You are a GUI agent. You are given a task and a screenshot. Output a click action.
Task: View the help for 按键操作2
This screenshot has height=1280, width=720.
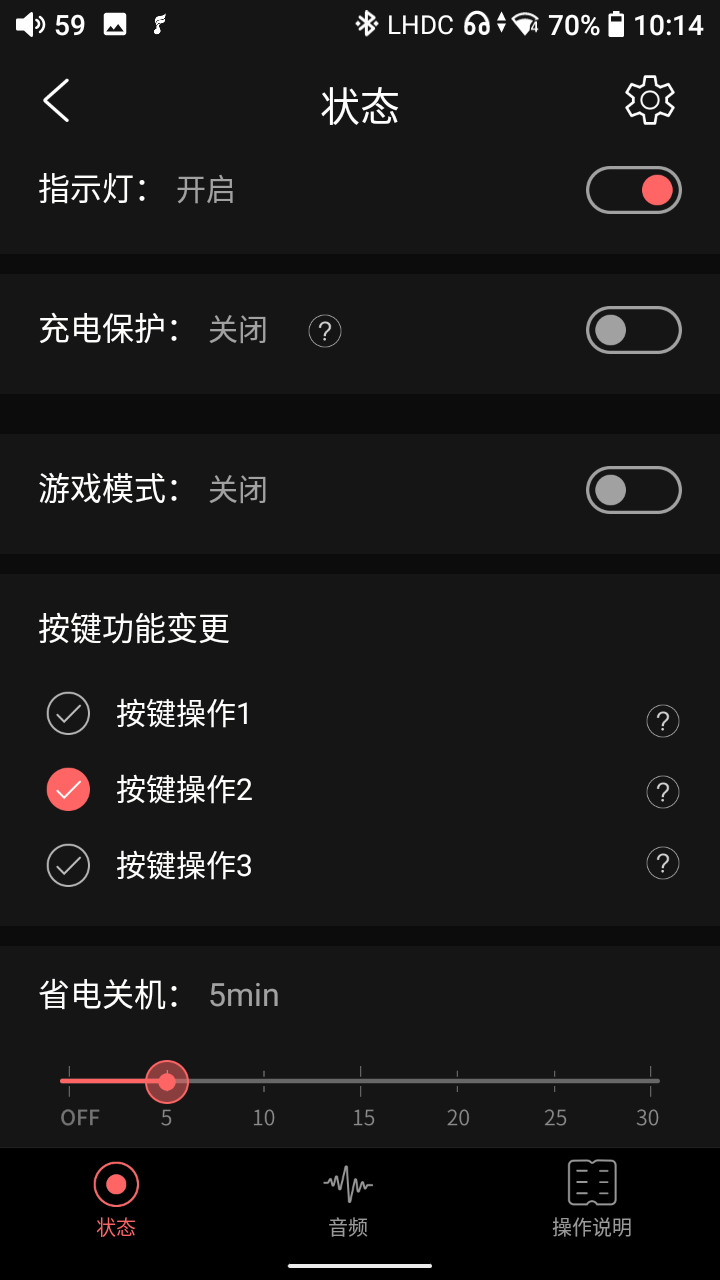coord(662,792)
